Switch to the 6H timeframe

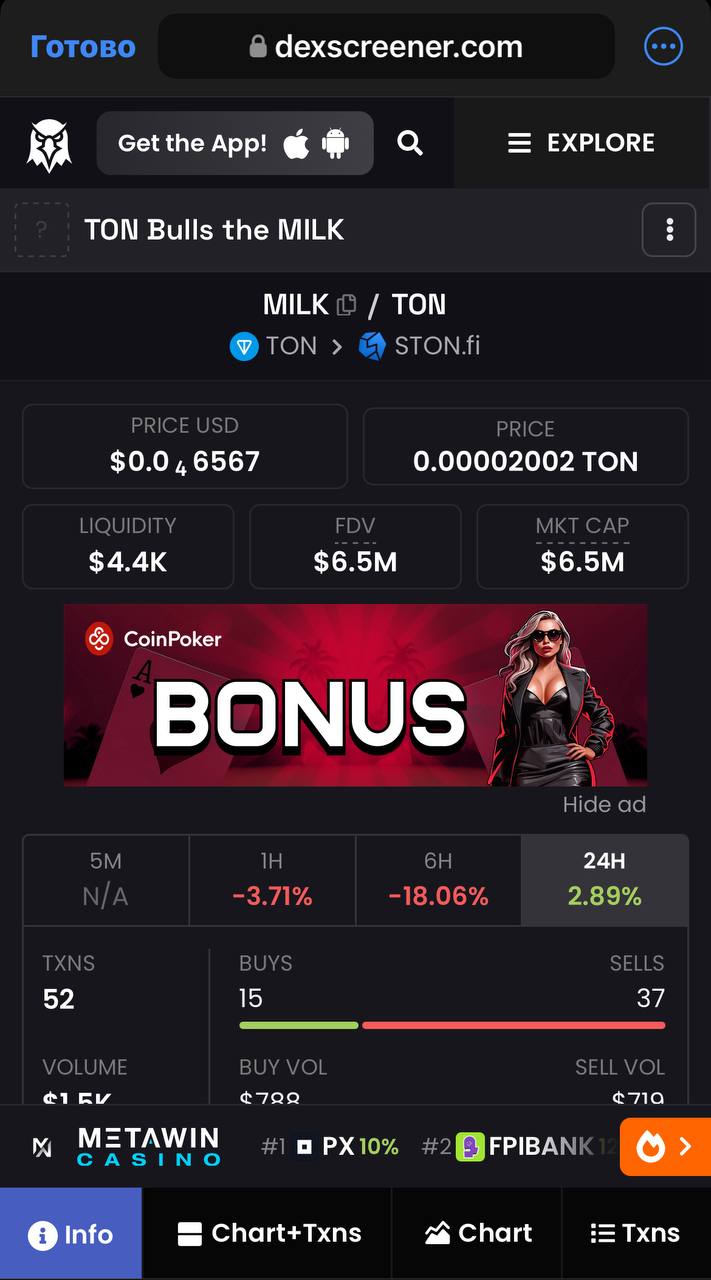click(x=438, y=879)
